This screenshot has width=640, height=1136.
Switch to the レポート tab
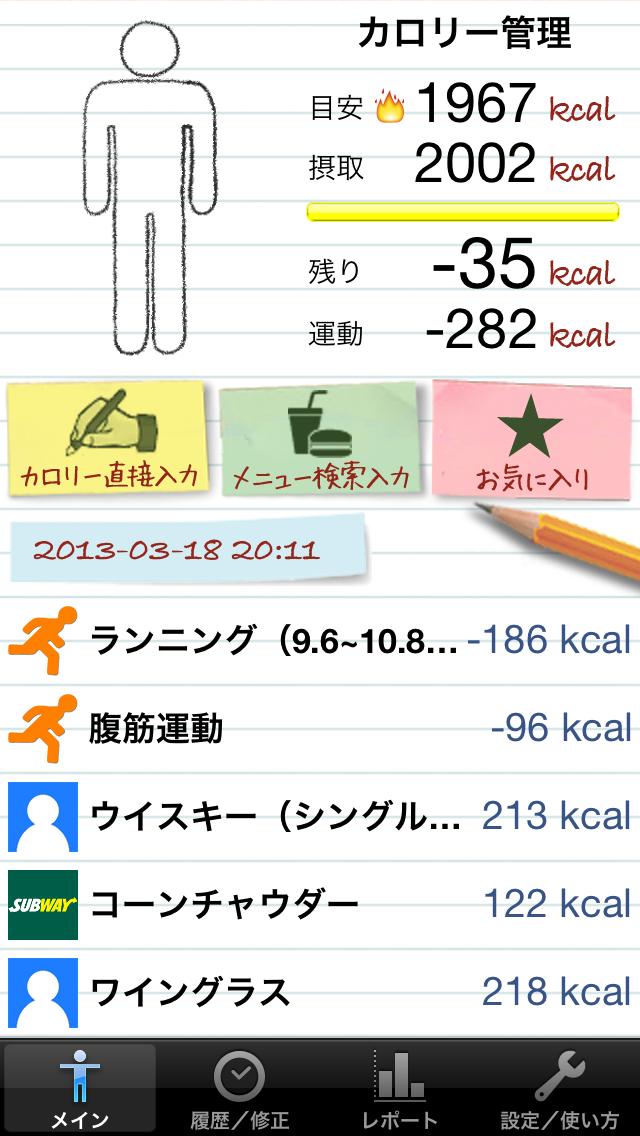tap(400, 1090)
